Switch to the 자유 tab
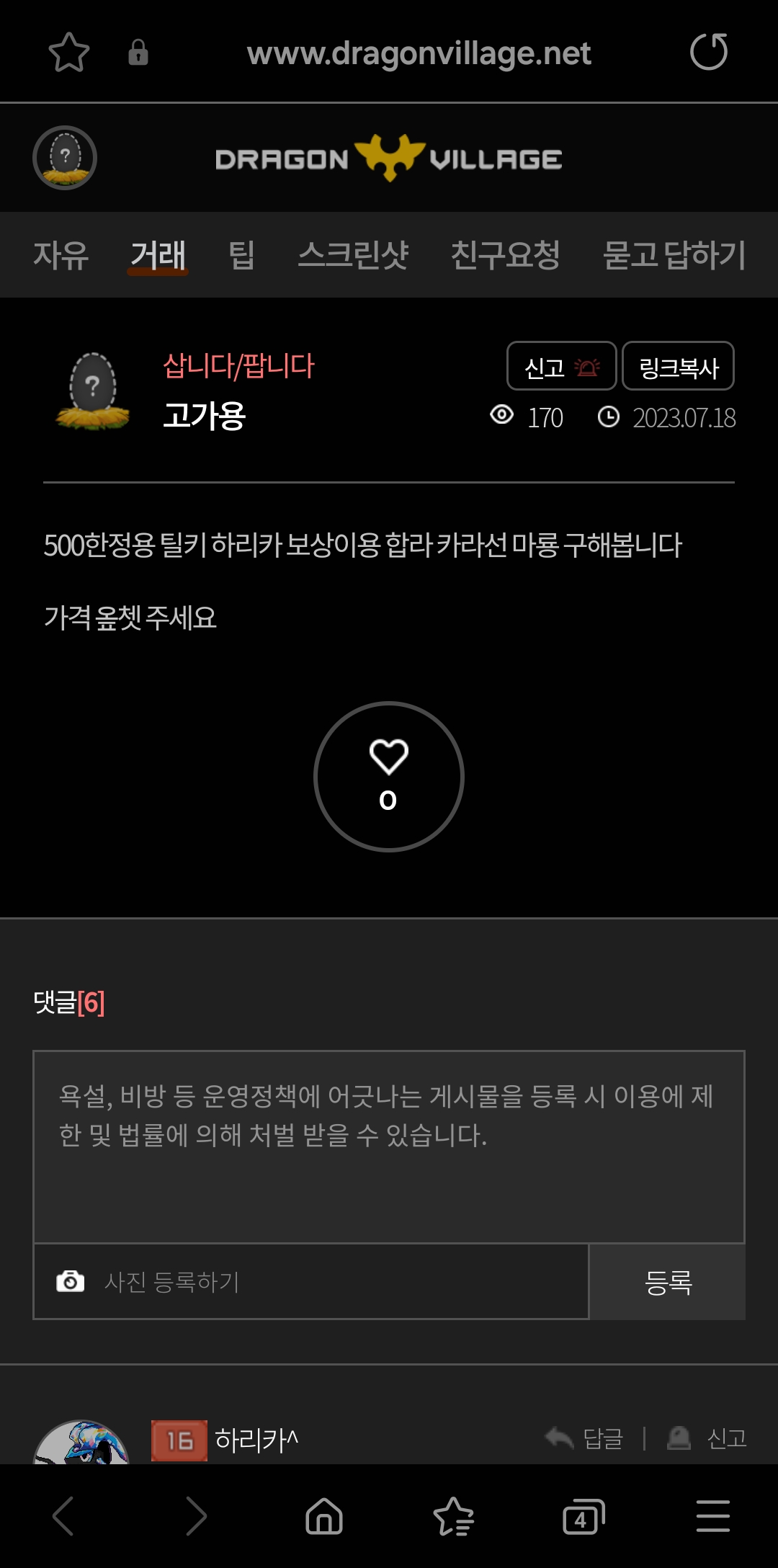Screen dimensions: 778x1568 click(x=61, y=255)
